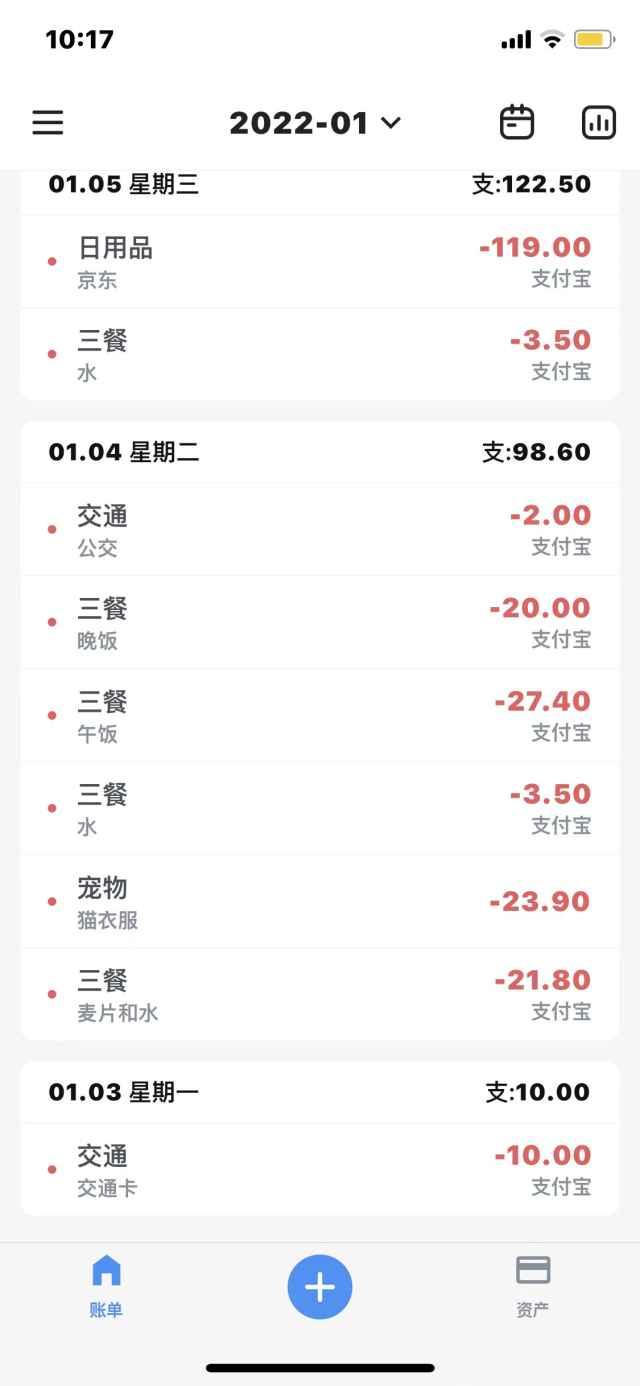The width and height of the screenshot is (640, 1386).
Task: Open the 宠物 猫衣服 -23.90 entry
Action: tap(320, 901)
